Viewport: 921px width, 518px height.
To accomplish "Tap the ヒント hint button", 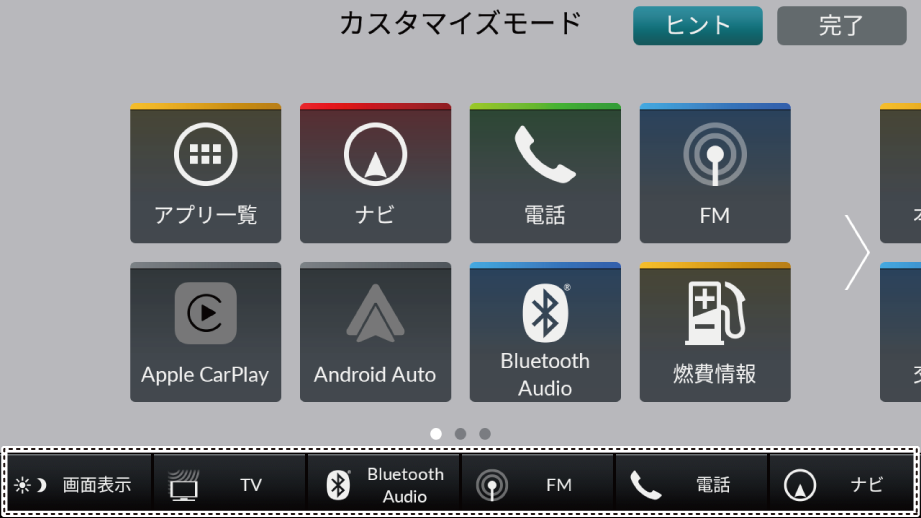I will click(x=697, y=26).
